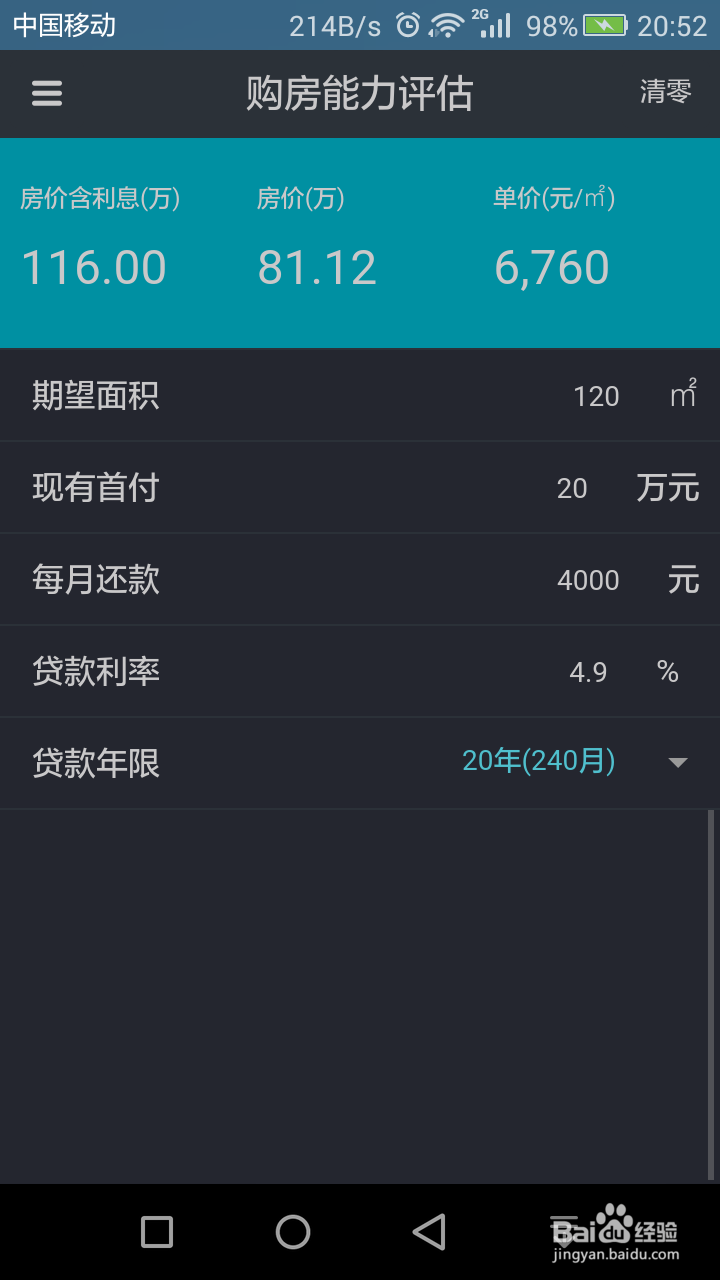The width and height of the screenshot is (720, 1280).
Task: Change the 每月还款 monthly payment 4000
Action: coord(586,580)
